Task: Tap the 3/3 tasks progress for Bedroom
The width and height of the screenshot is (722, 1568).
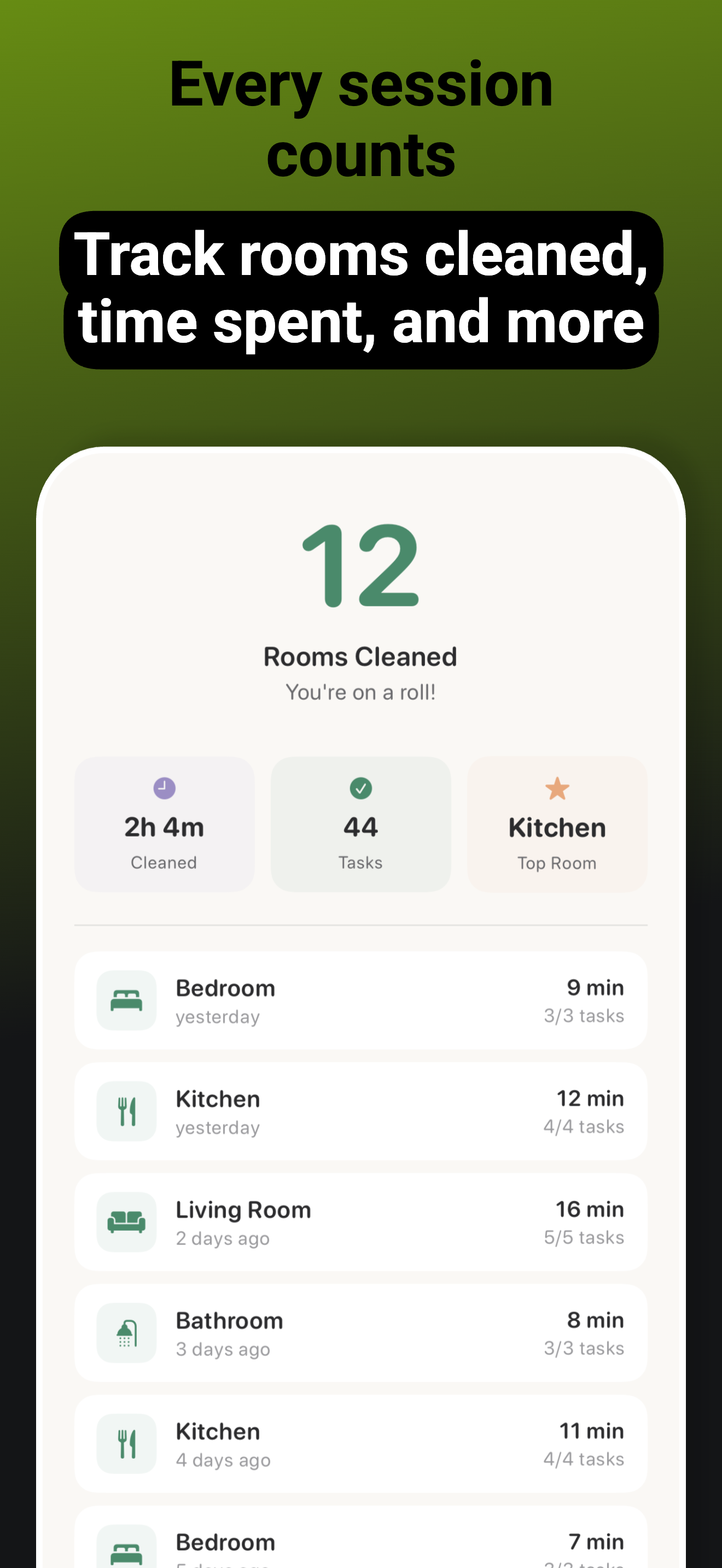Action: click(583, 1016)
